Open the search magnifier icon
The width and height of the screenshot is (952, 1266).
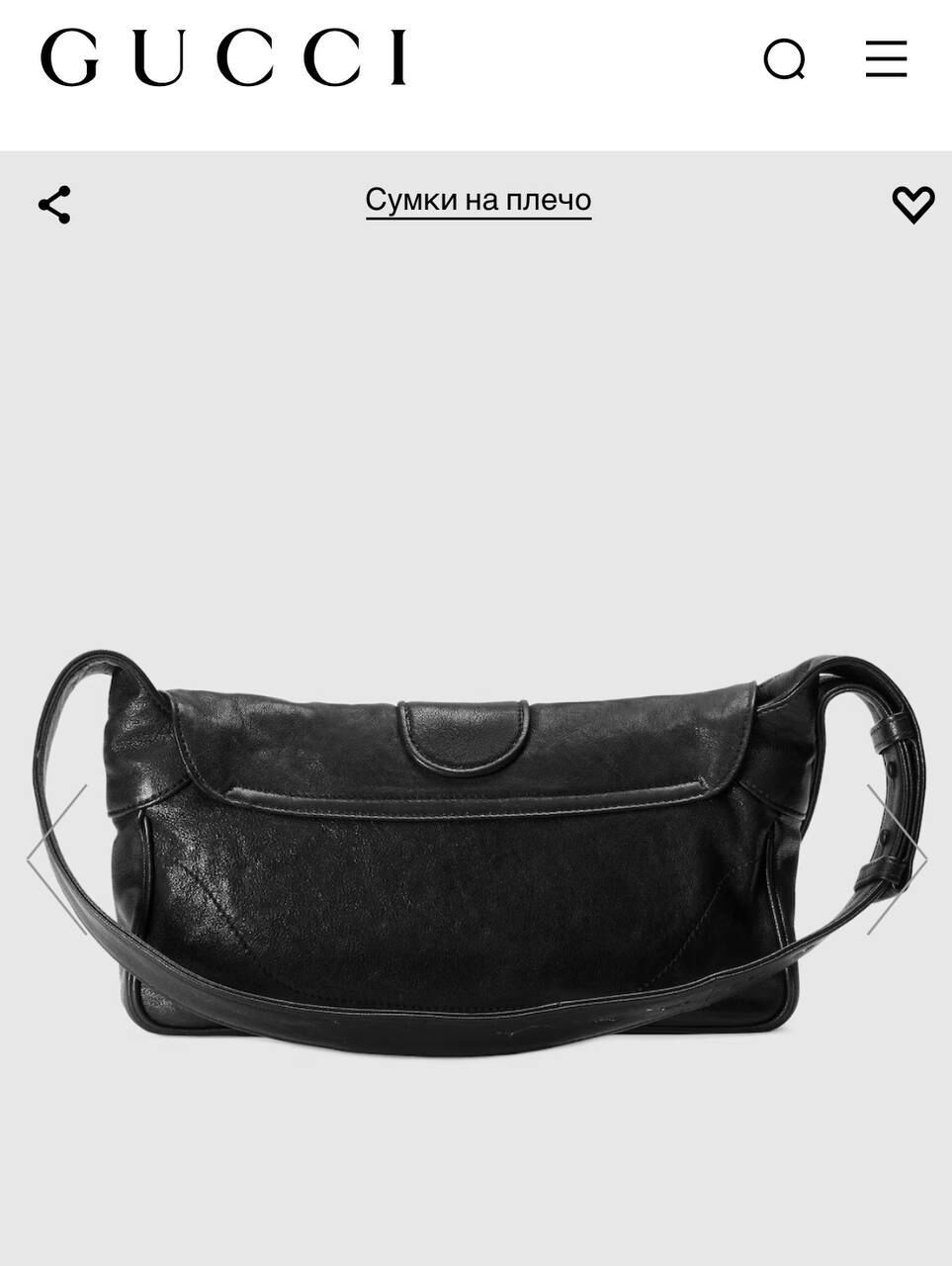pos(785,58)
